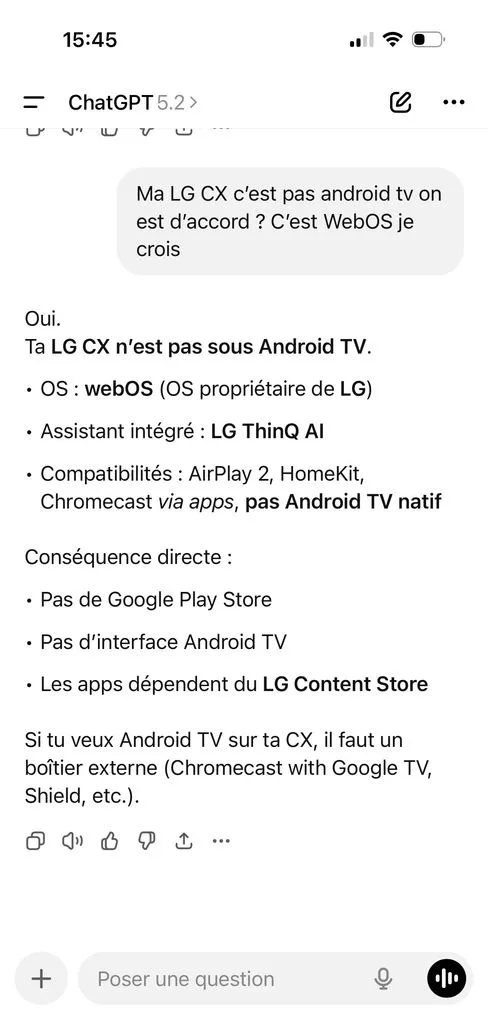This screenshot has height=1024, width=488.
Task: Copy the webOS response
Action: pos(35,841)
